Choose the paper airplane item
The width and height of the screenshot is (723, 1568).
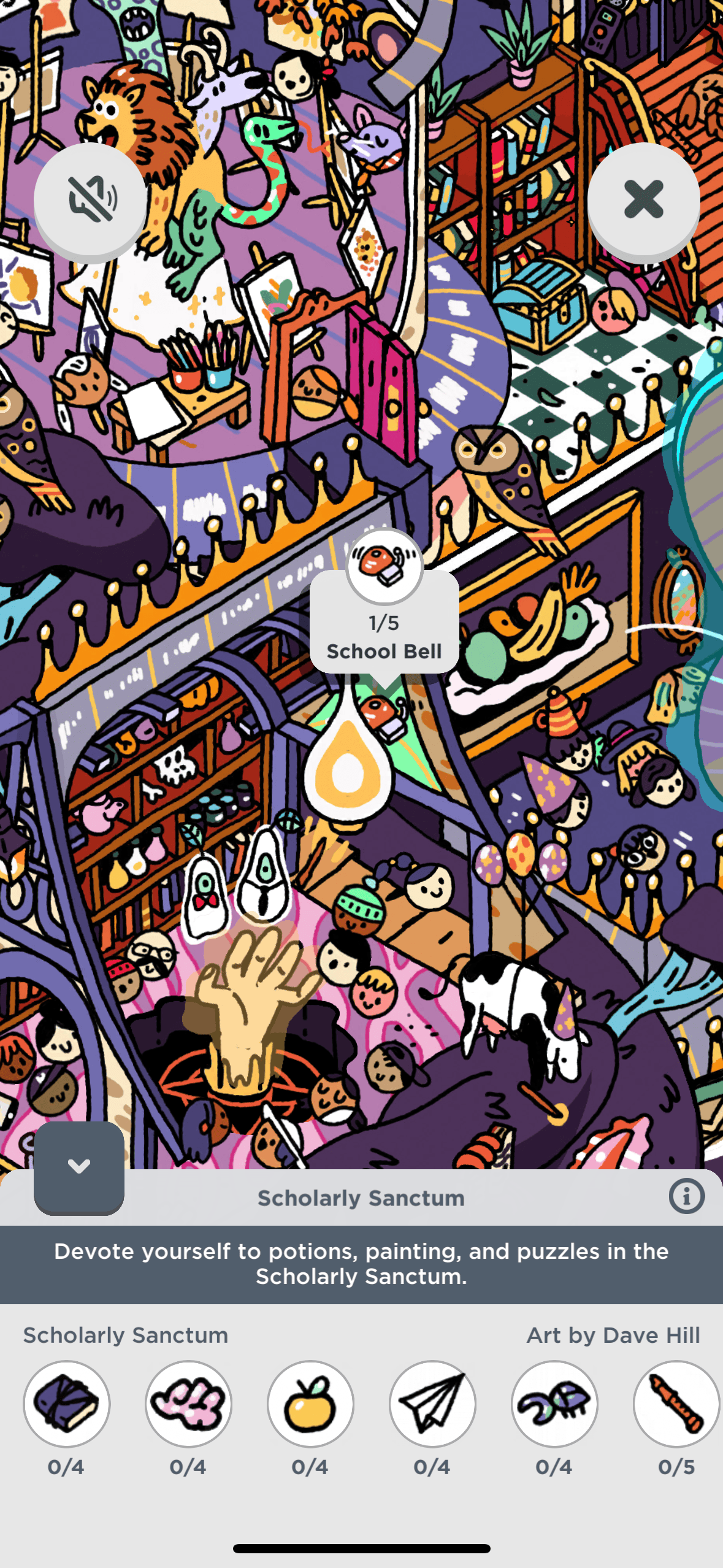432,1404
